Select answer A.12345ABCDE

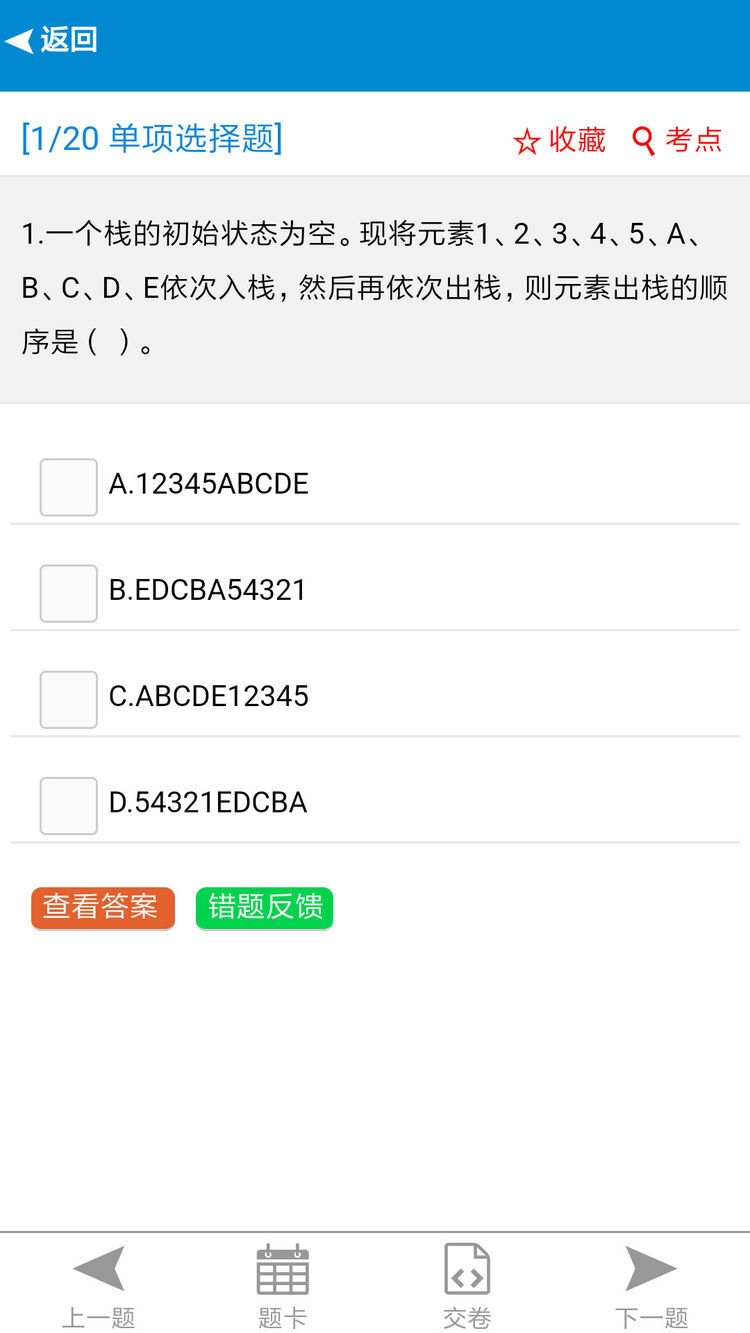click(69, 487)
